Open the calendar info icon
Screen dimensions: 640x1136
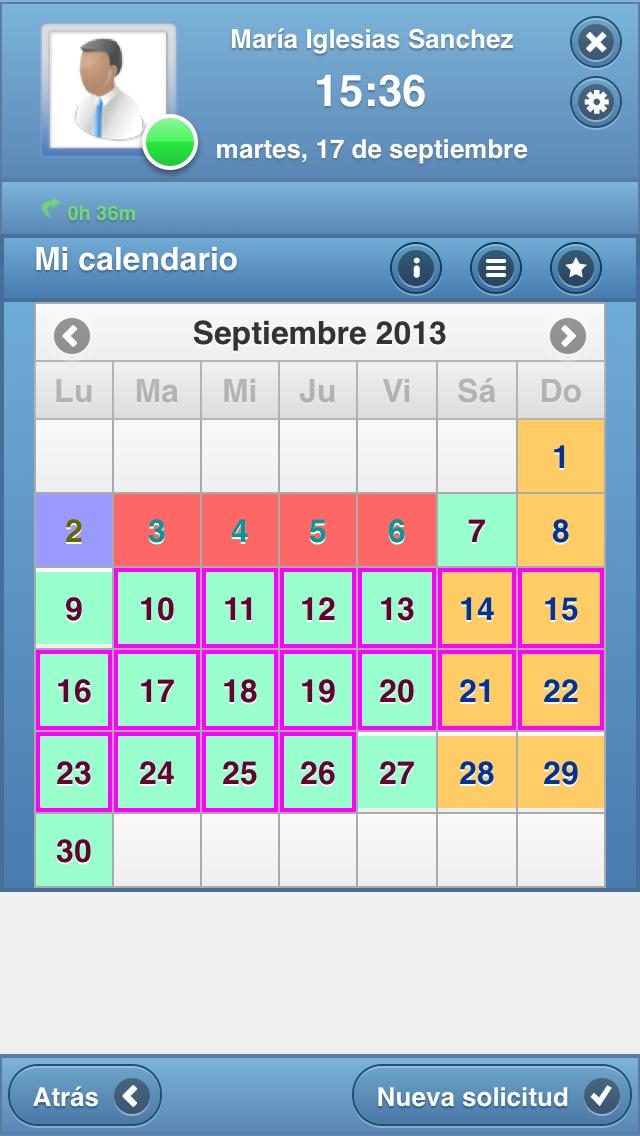(x=416, y=268)
